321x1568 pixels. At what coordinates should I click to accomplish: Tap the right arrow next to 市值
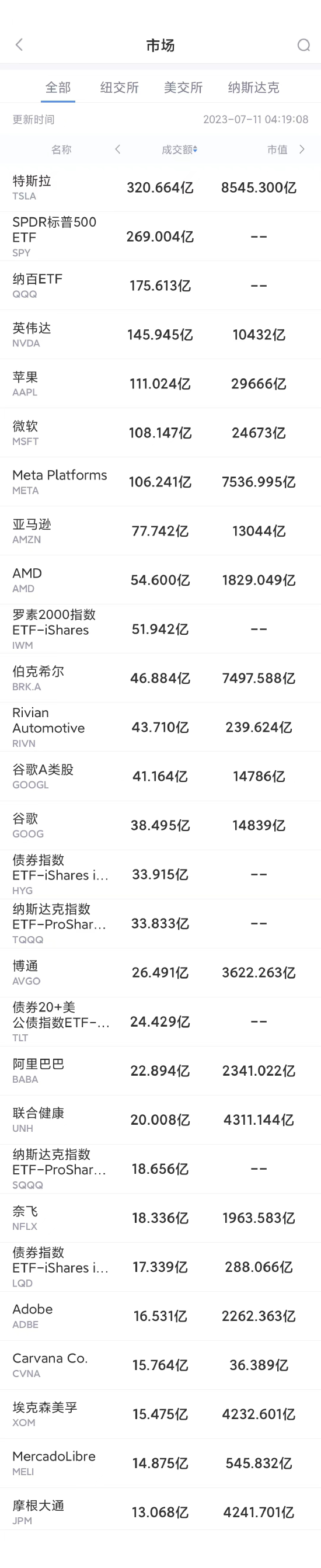point(302,149)
